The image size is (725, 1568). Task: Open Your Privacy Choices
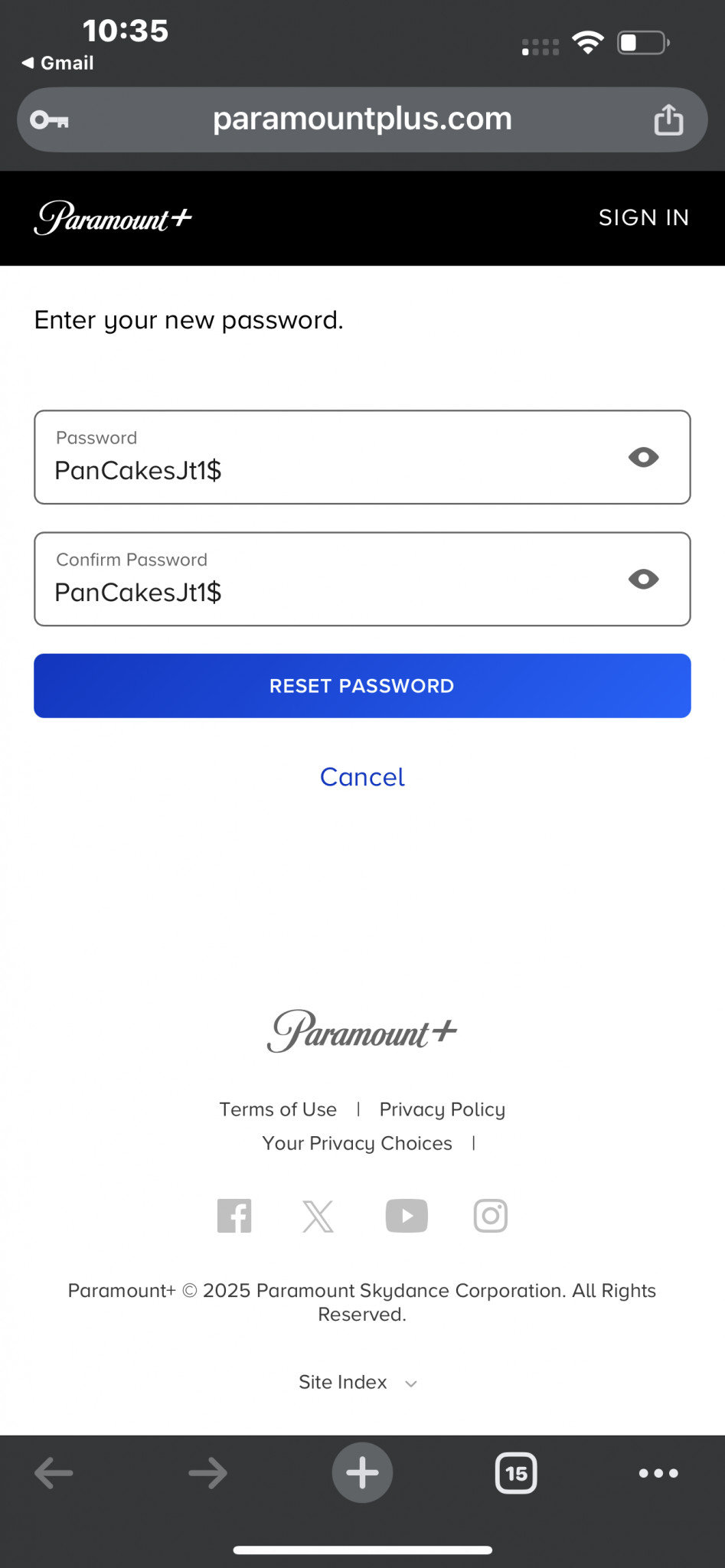(357, 1142)
